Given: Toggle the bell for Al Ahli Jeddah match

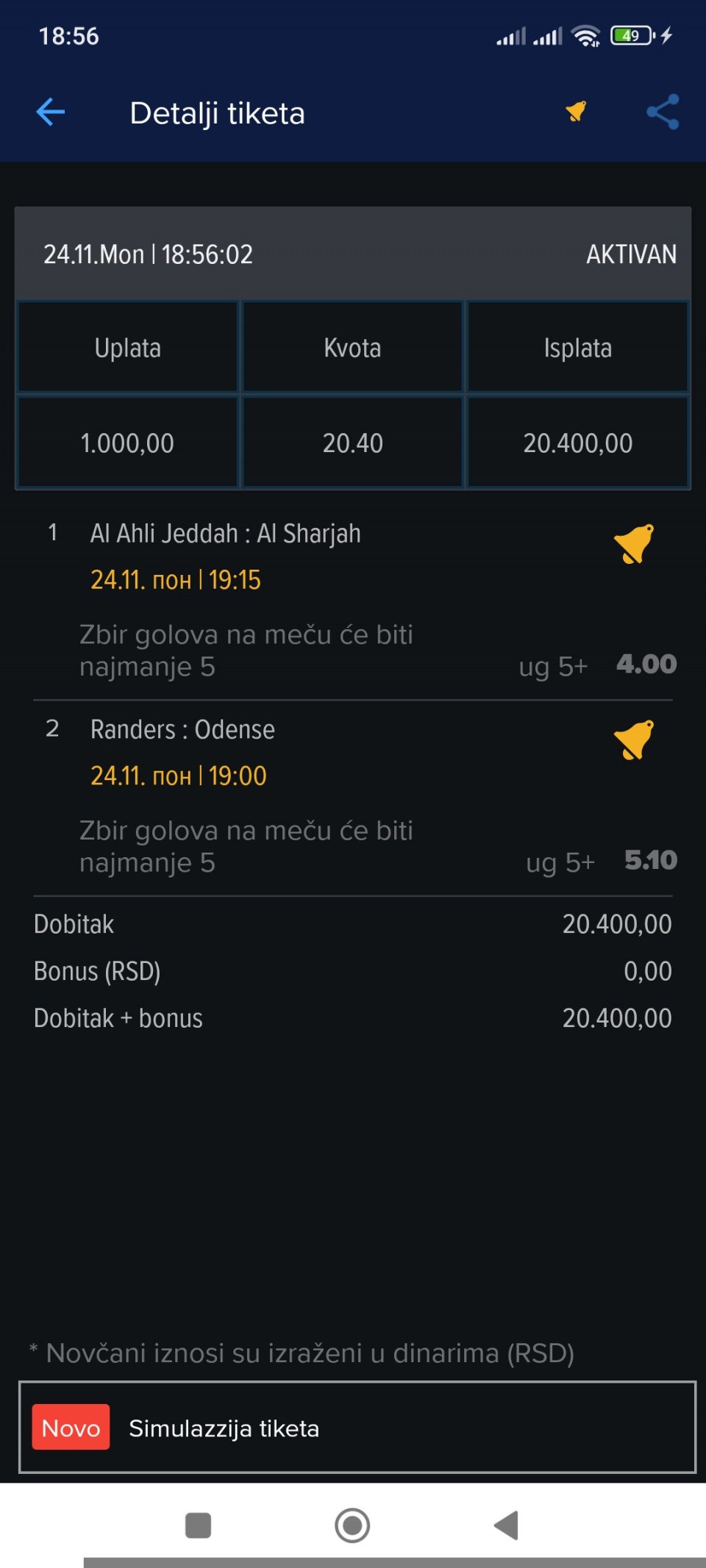Looking at the screenshot, I should pos(633,544).
